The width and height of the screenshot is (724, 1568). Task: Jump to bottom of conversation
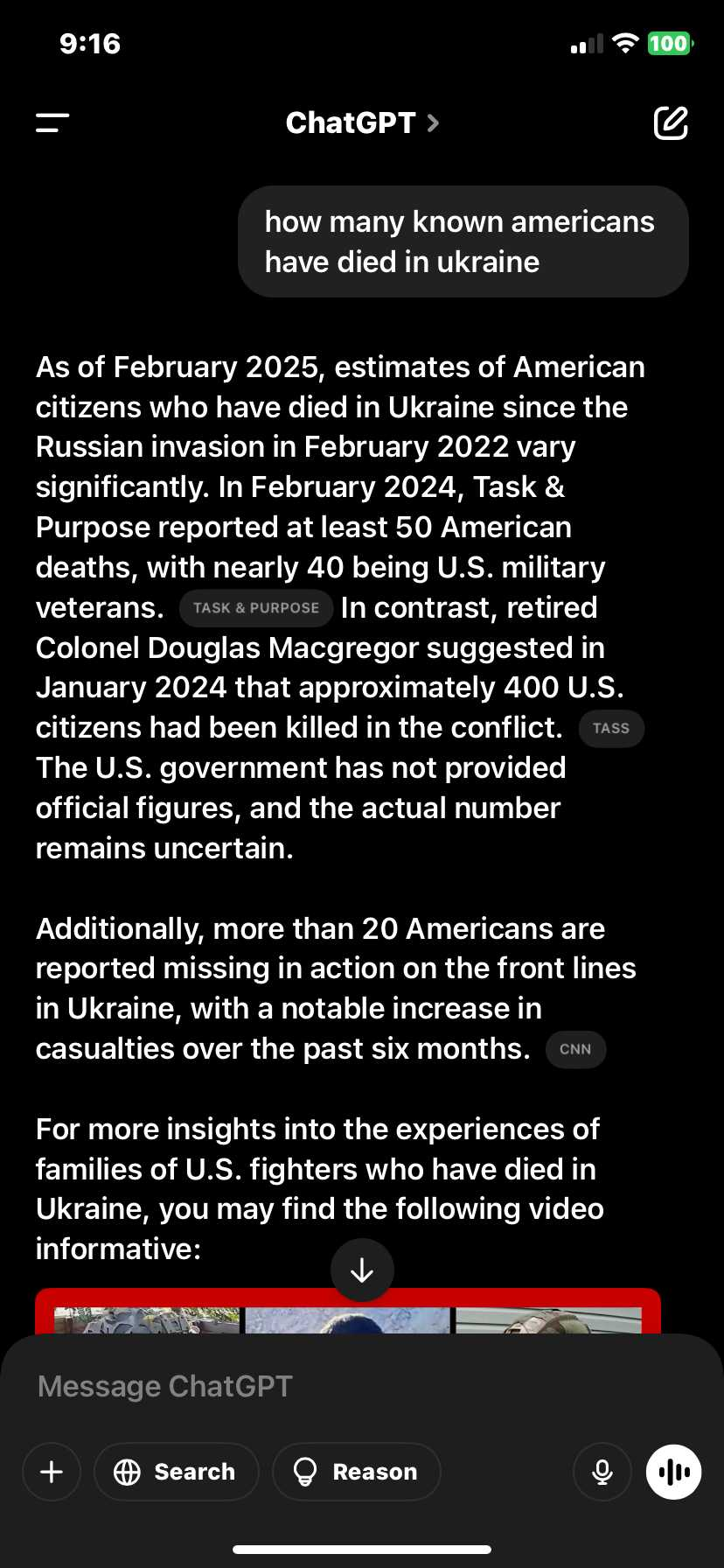(362, 1270)
